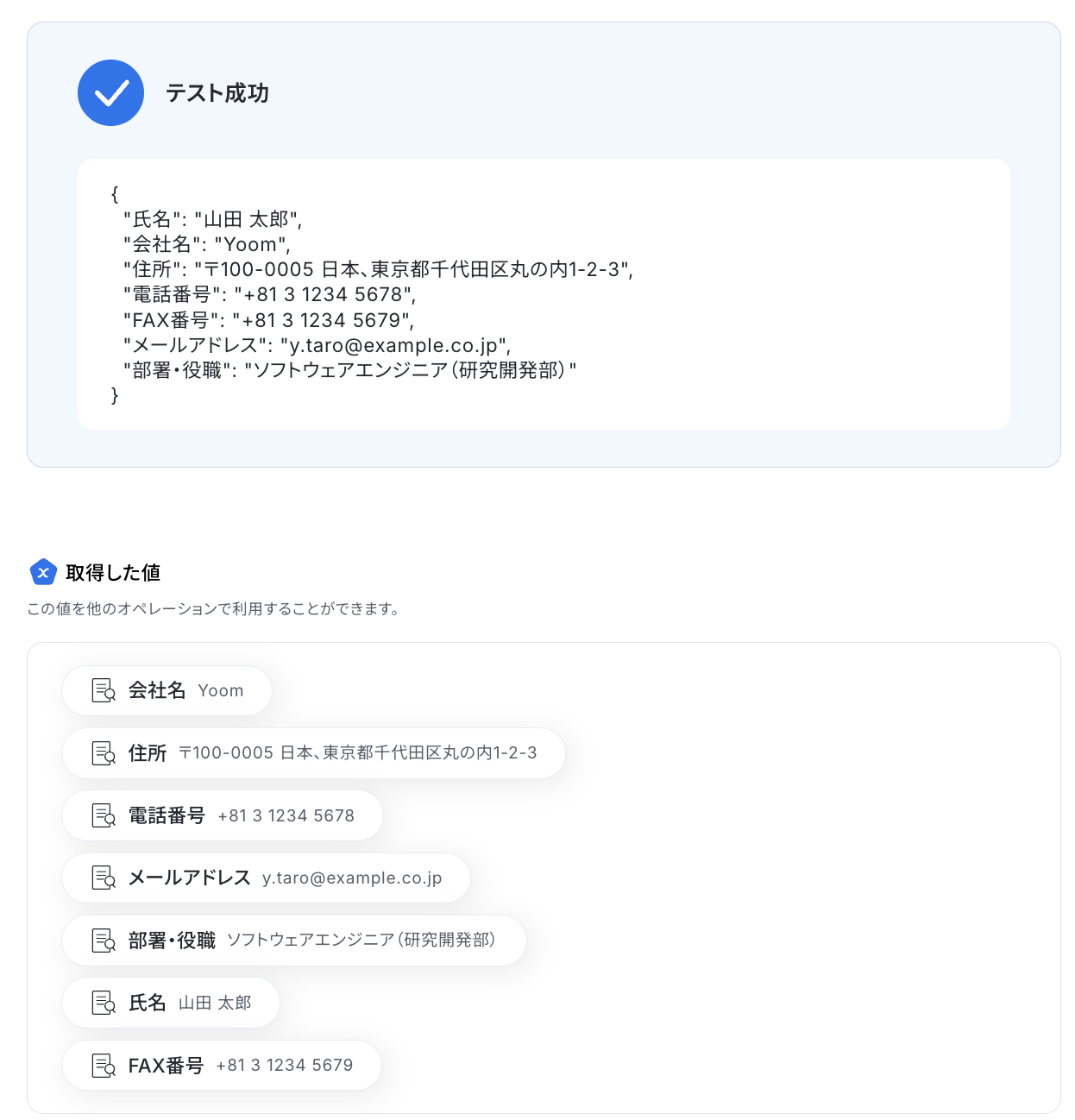1075x1120 pixels.
Task: Select the 会社名 Yoom value chip
Action: pos(167,690)
